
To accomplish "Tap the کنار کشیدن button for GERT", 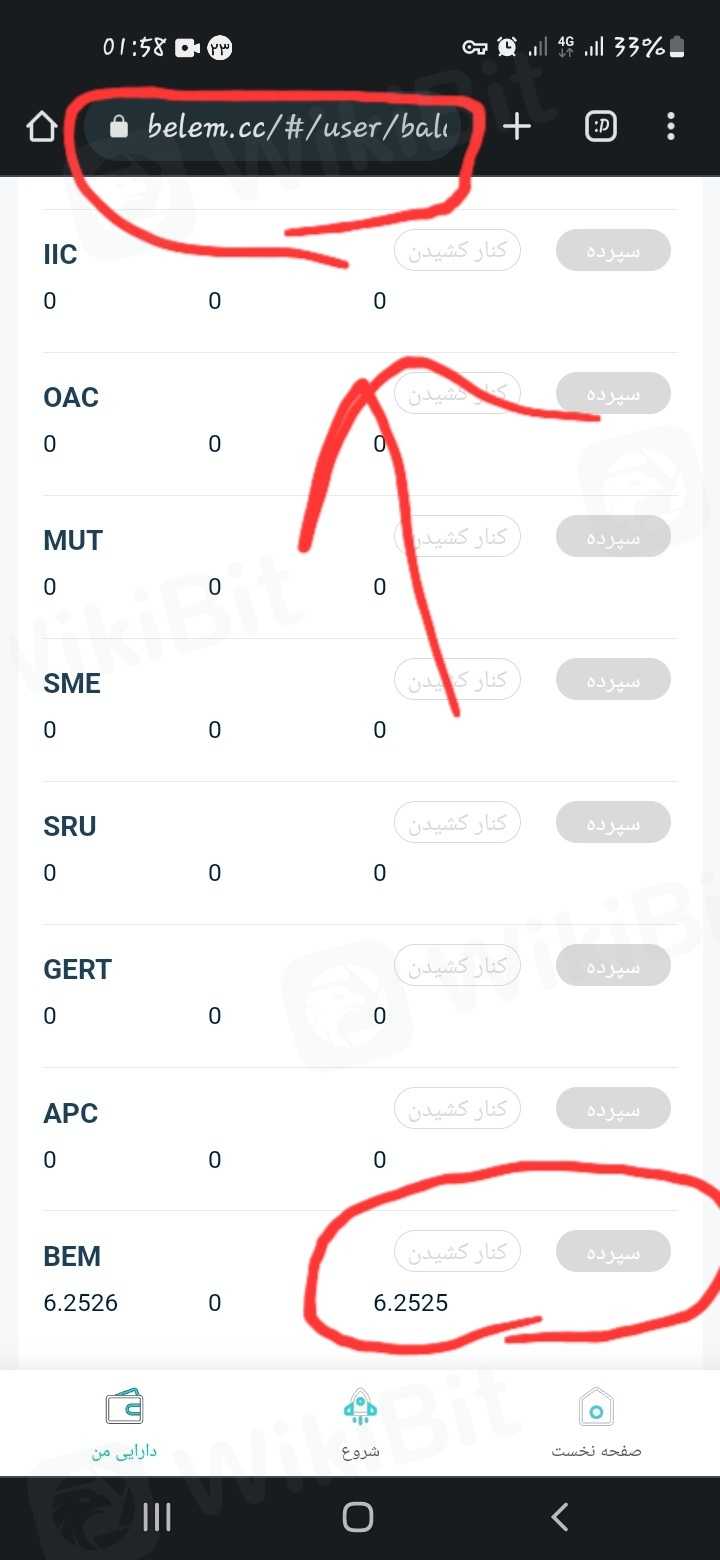I will pos(457,966).
